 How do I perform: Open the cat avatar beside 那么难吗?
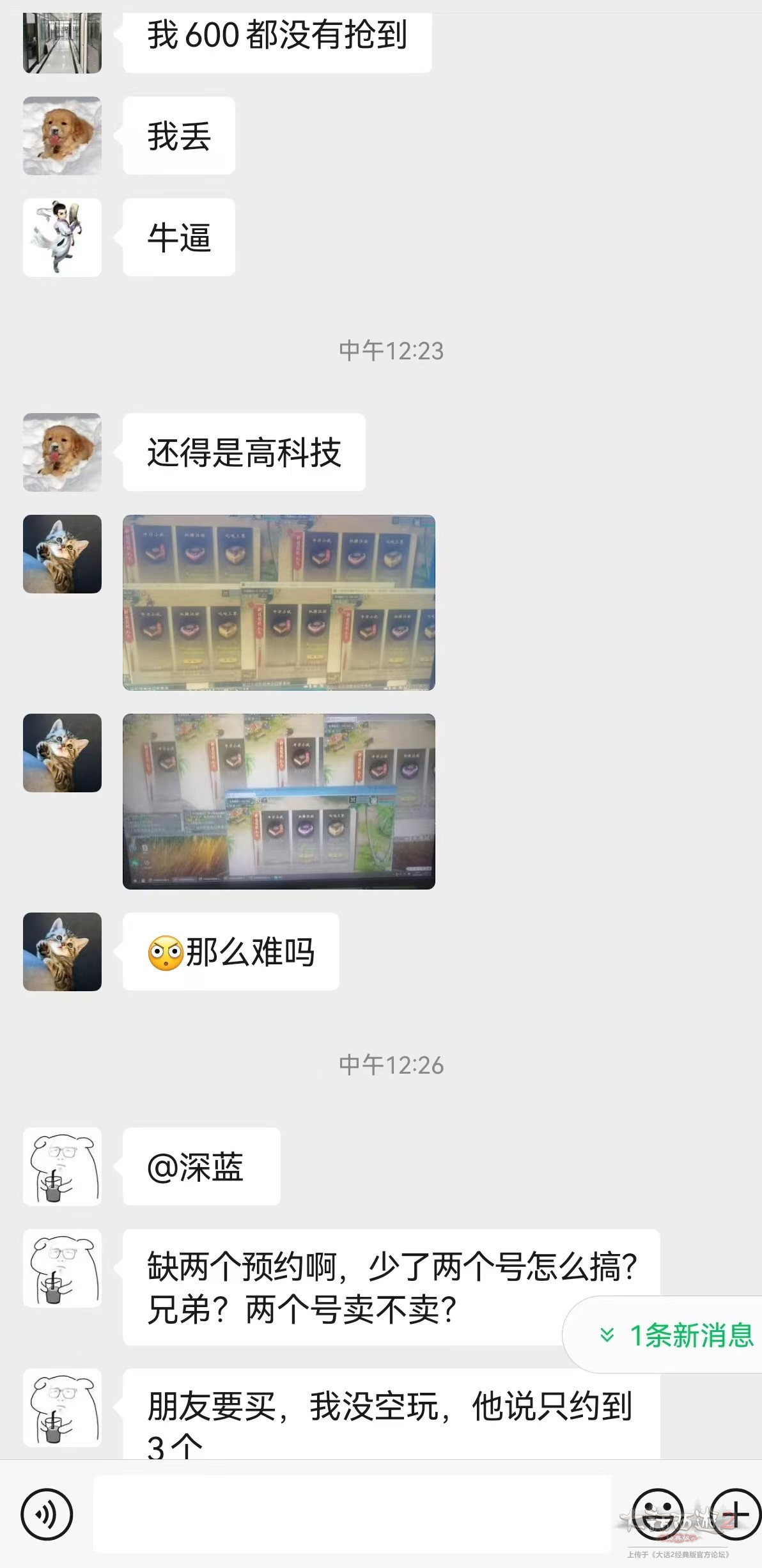[x=62, y=952]
